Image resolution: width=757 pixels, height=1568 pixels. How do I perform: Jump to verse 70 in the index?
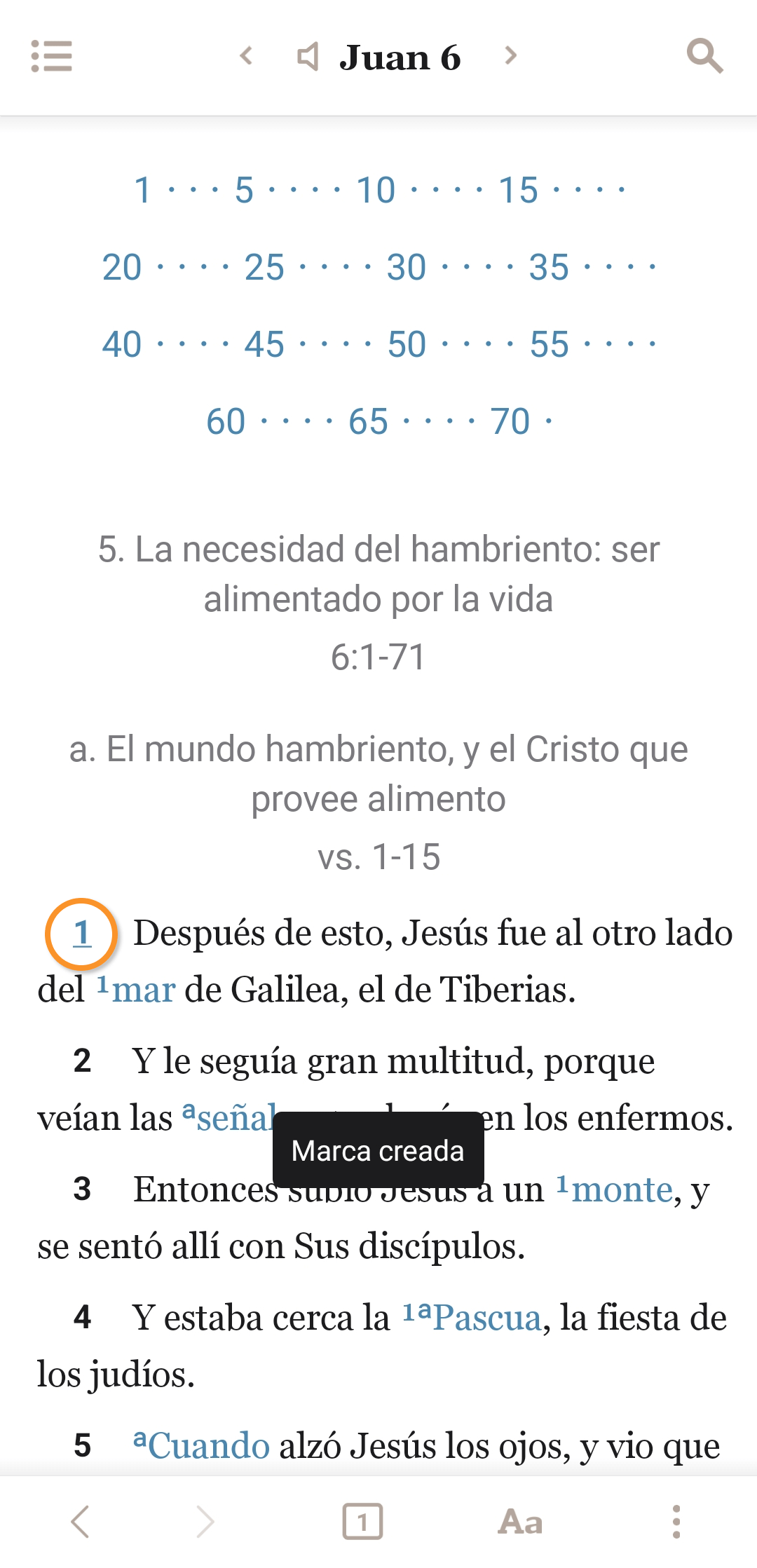coord(510,421)
